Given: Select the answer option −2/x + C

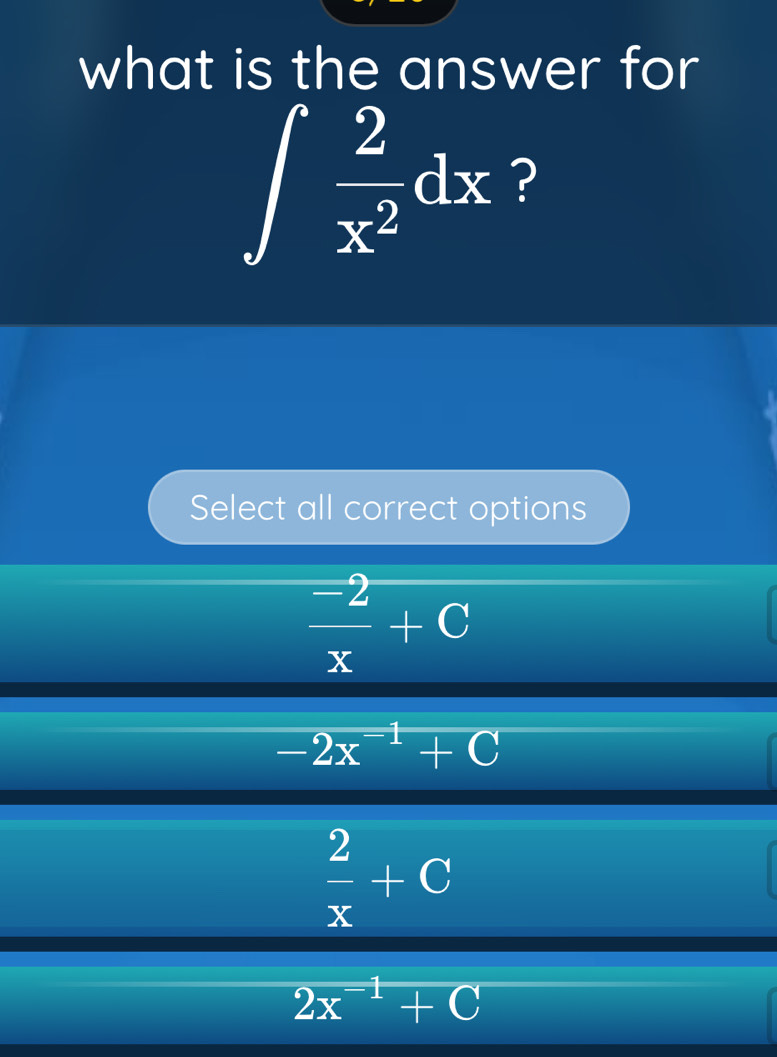Looking at the screenshot, I should click(388, 624).
